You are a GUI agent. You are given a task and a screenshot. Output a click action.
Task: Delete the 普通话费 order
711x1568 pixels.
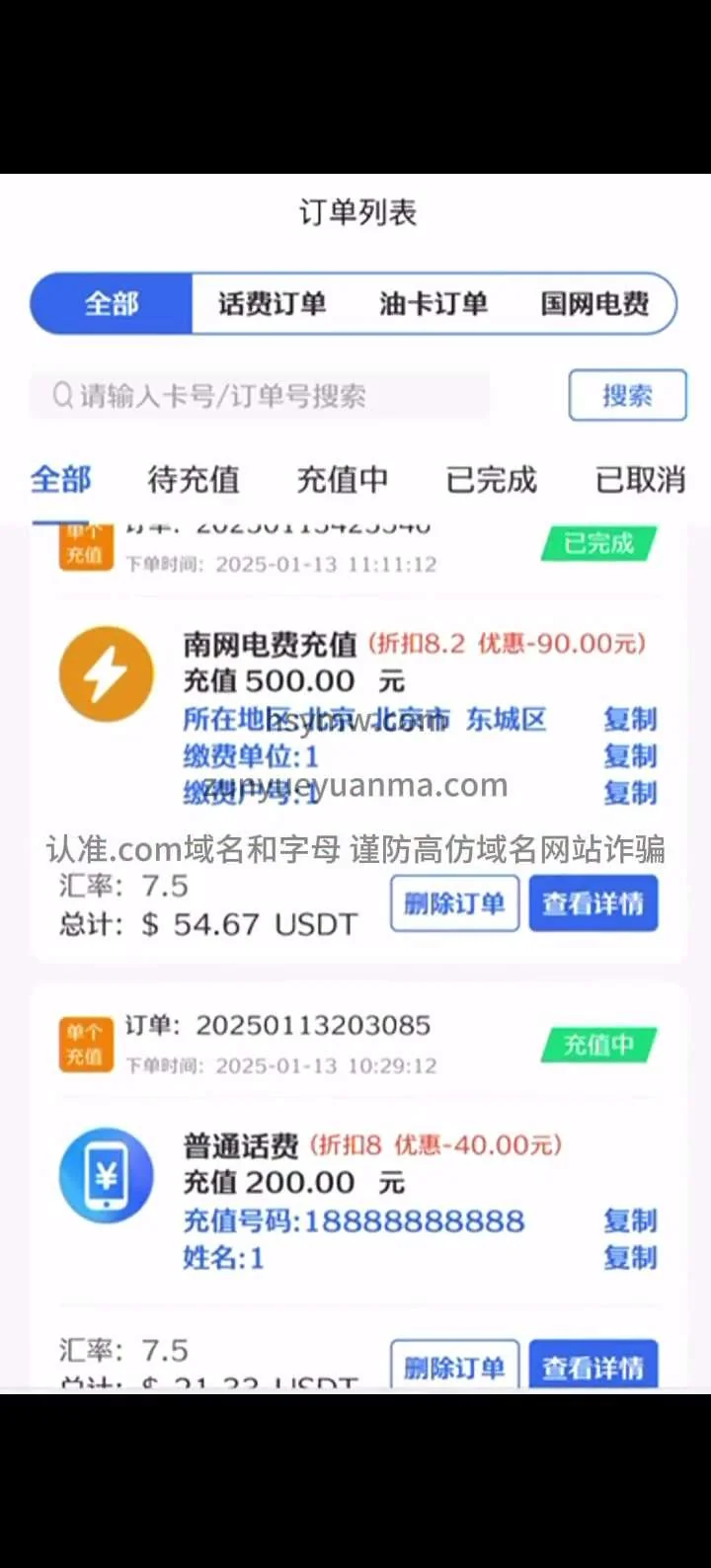click(x=454, y=1366)
